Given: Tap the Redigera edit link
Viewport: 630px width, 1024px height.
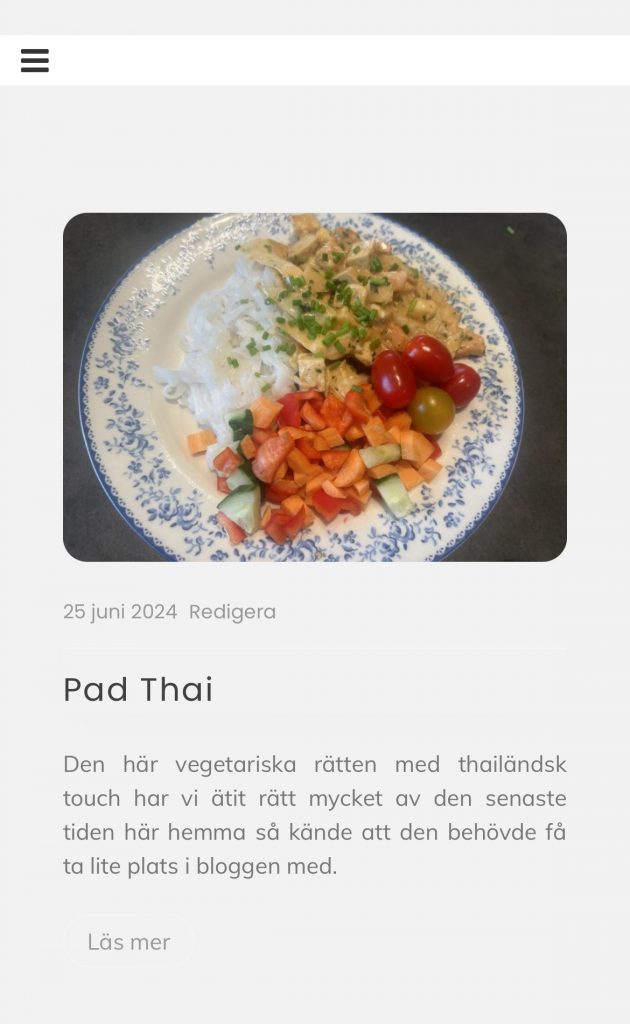Looking at the screenshot, I should pyautogui.click(x=232, y=612).
